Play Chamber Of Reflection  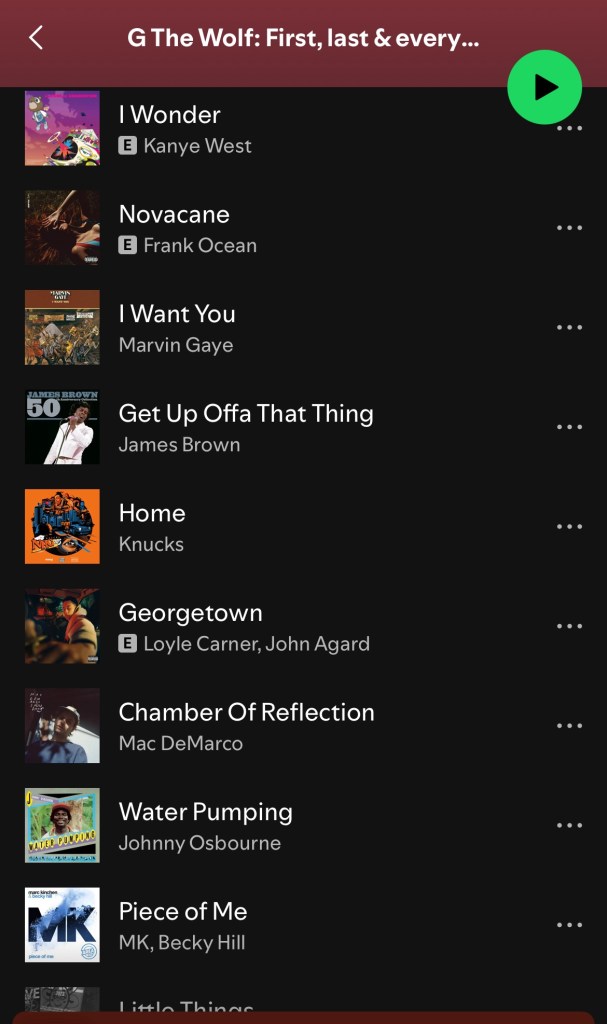tap(246, 713)
